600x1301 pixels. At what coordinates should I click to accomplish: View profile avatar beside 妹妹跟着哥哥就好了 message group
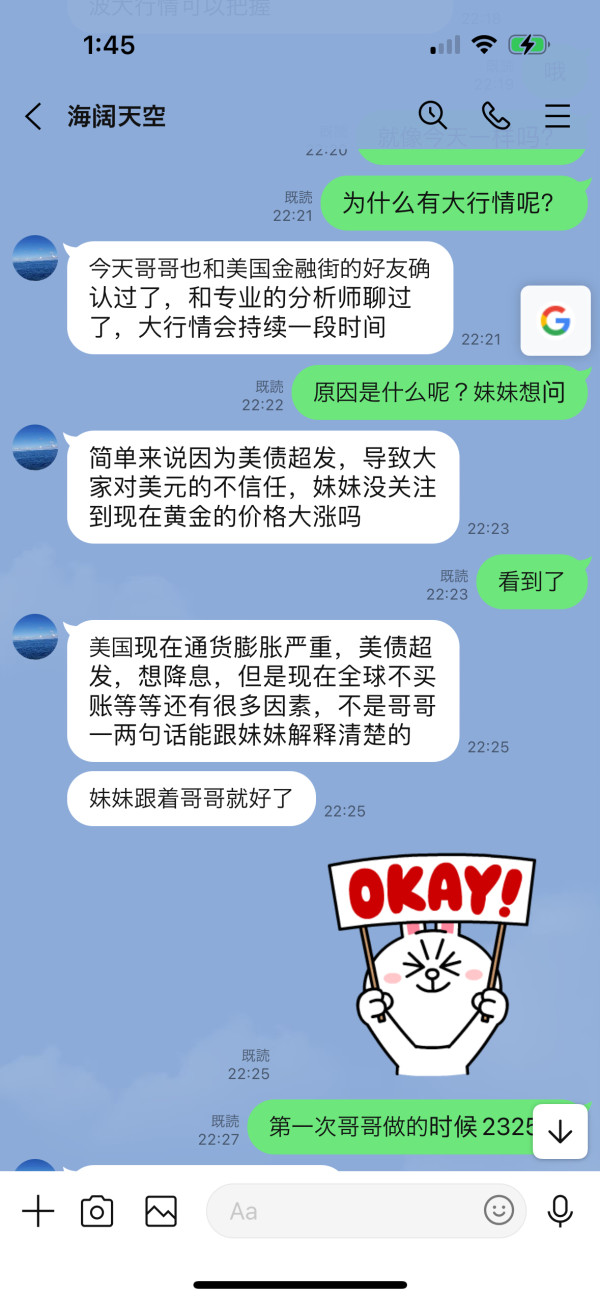(35, 637)
